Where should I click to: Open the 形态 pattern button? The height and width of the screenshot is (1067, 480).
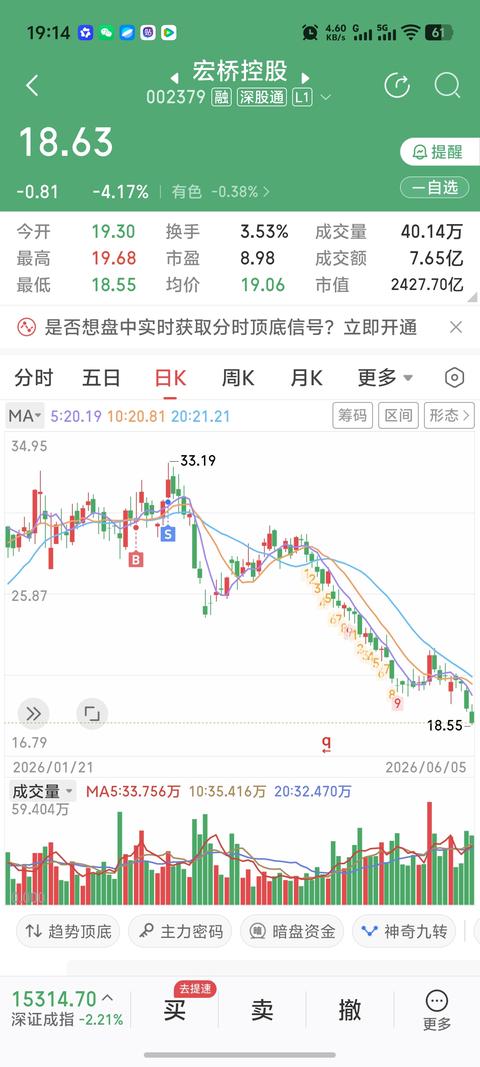[x=449, y=416]
